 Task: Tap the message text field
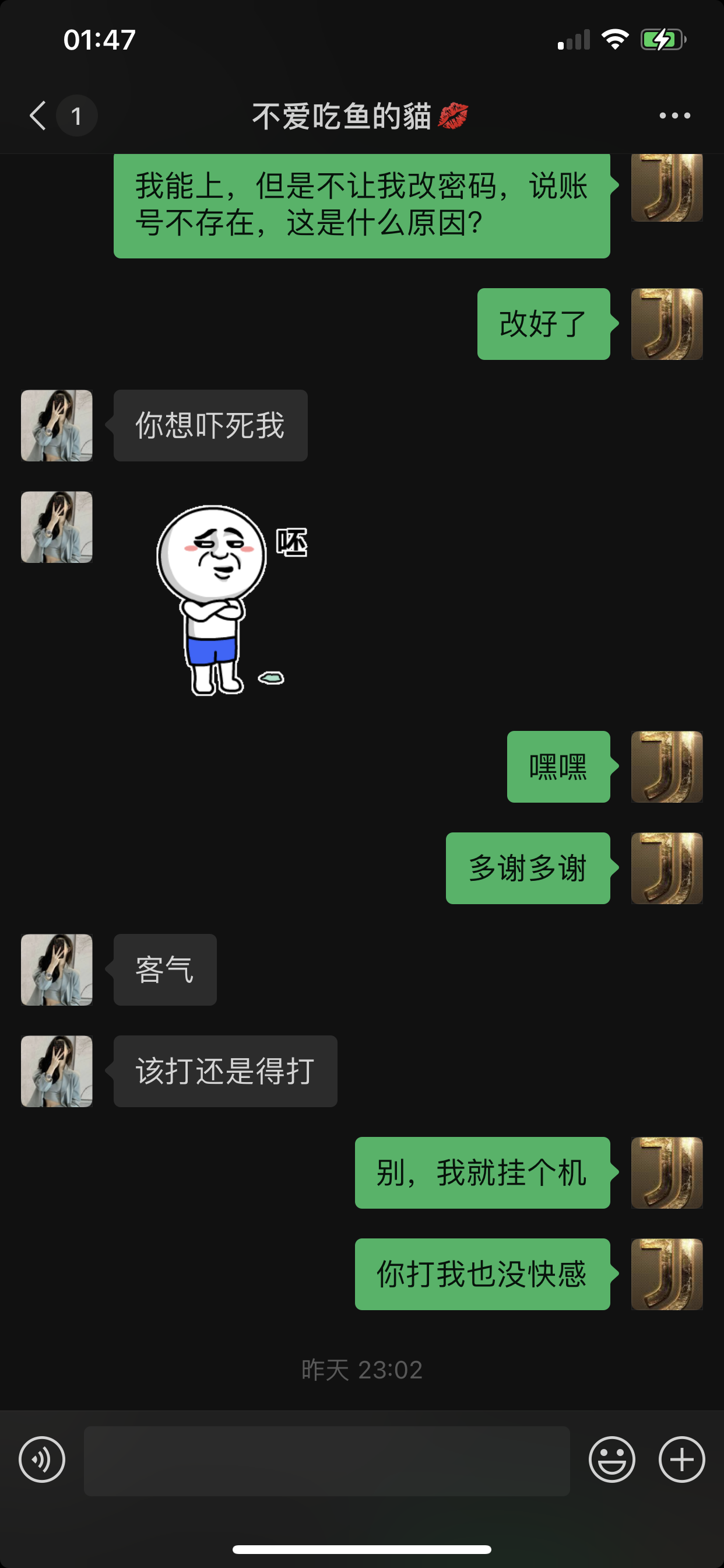click(x=326, y=1460)
